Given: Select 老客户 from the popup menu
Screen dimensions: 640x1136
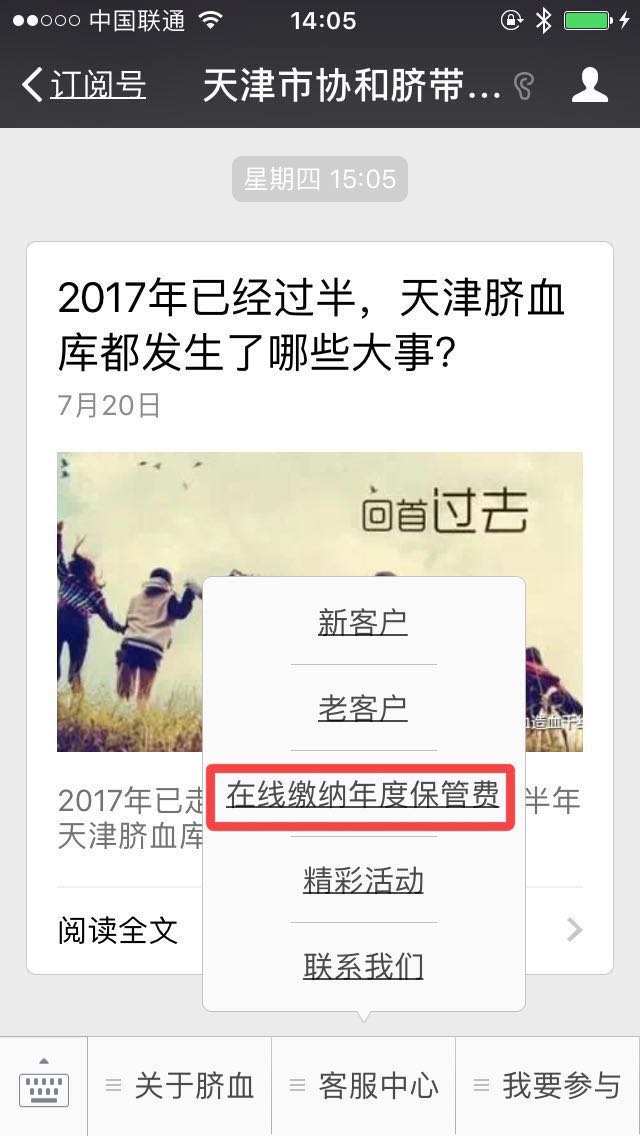Looking at the screenshot, I should [363, 709].
